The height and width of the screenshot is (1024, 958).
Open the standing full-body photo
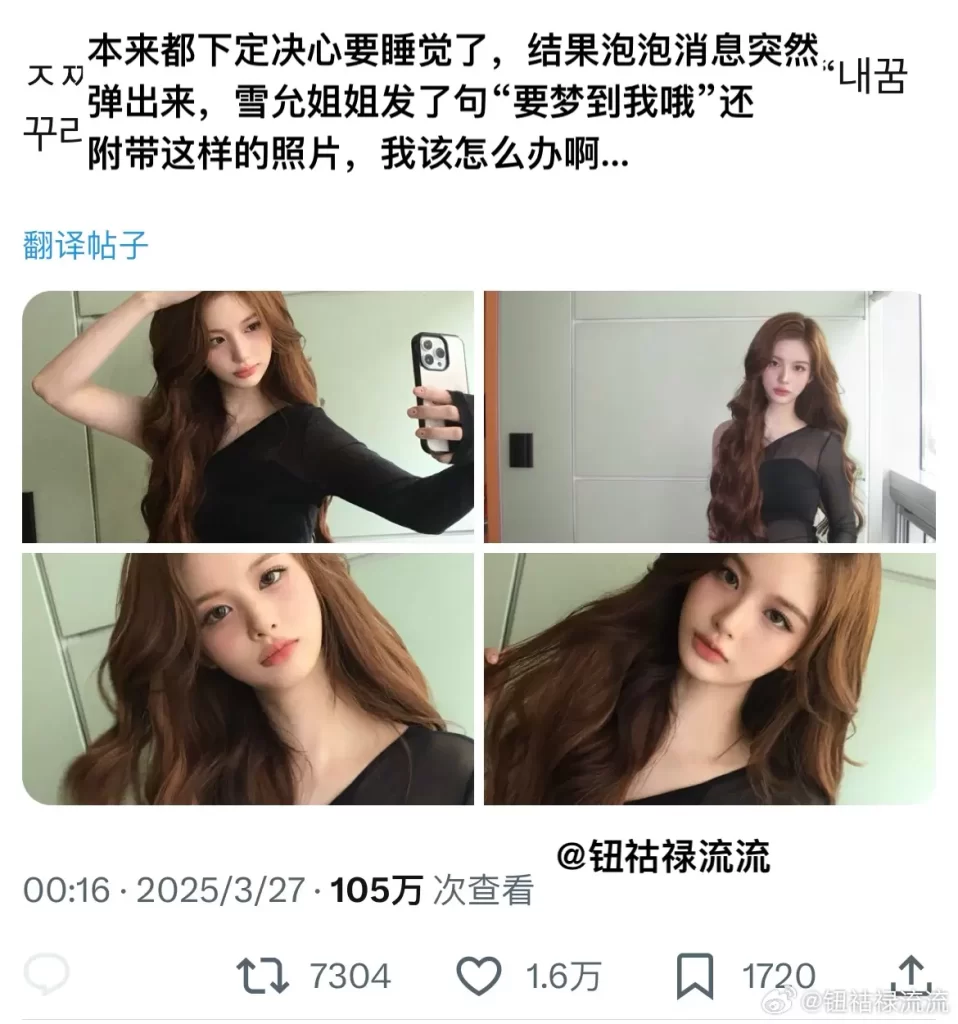point(709,417)
